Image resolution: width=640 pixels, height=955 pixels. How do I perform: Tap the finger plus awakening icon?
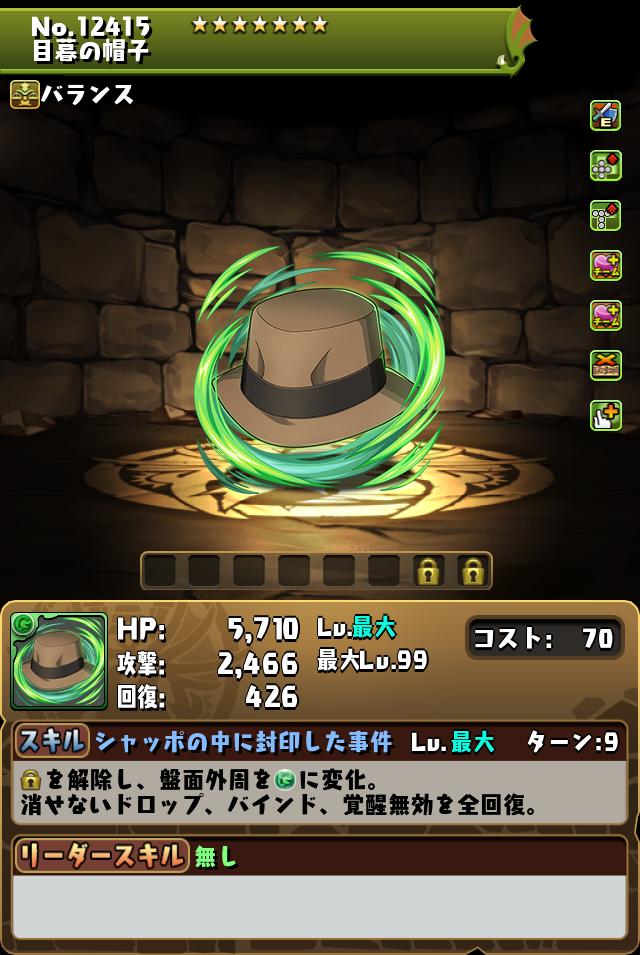pyautogui.click(x=606, y=415)
